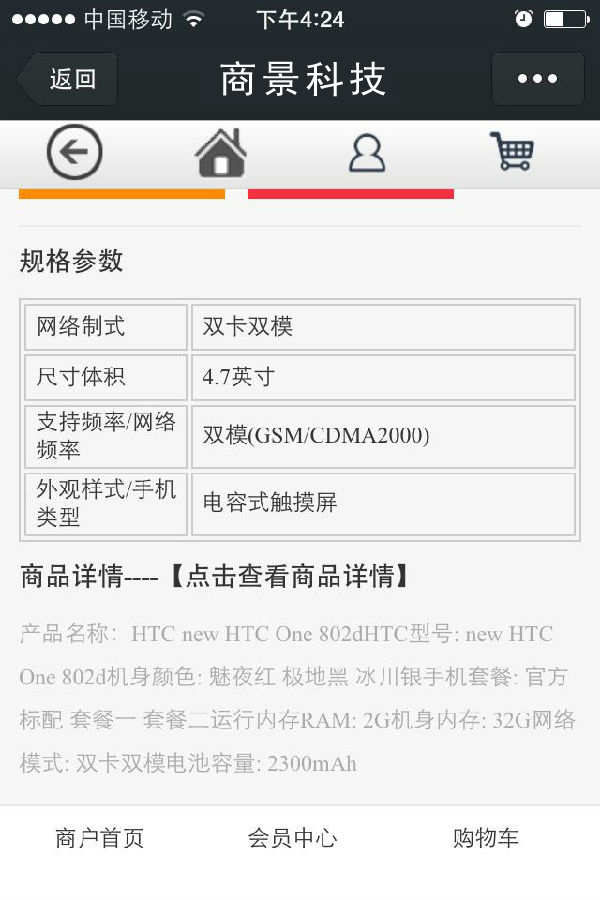The height and width of the screenshot is (900, 600).
Task: Open the user profile icon
Action: [x=367, y=153]
